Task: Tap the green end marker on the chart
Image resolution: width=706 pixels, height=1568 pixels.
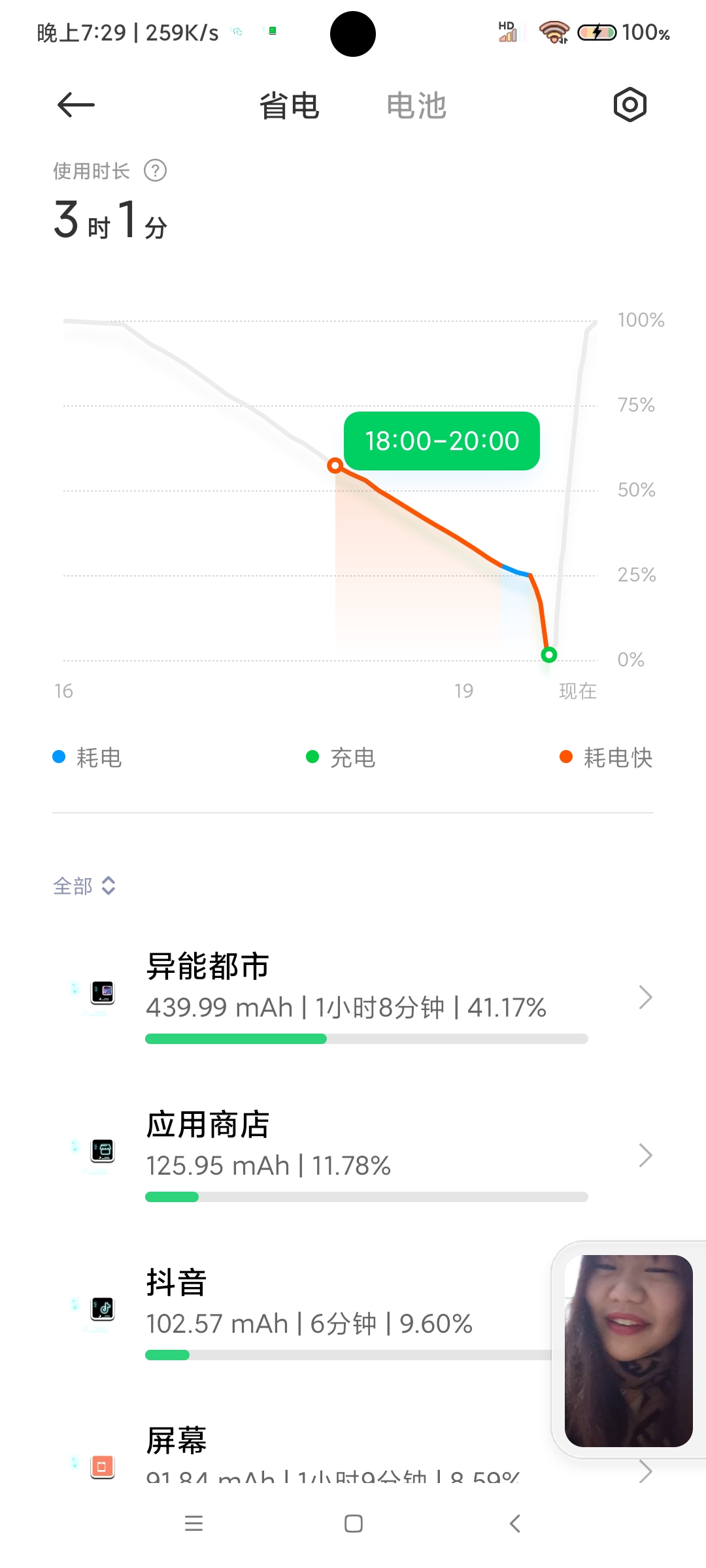Action: tap(549, 654)
